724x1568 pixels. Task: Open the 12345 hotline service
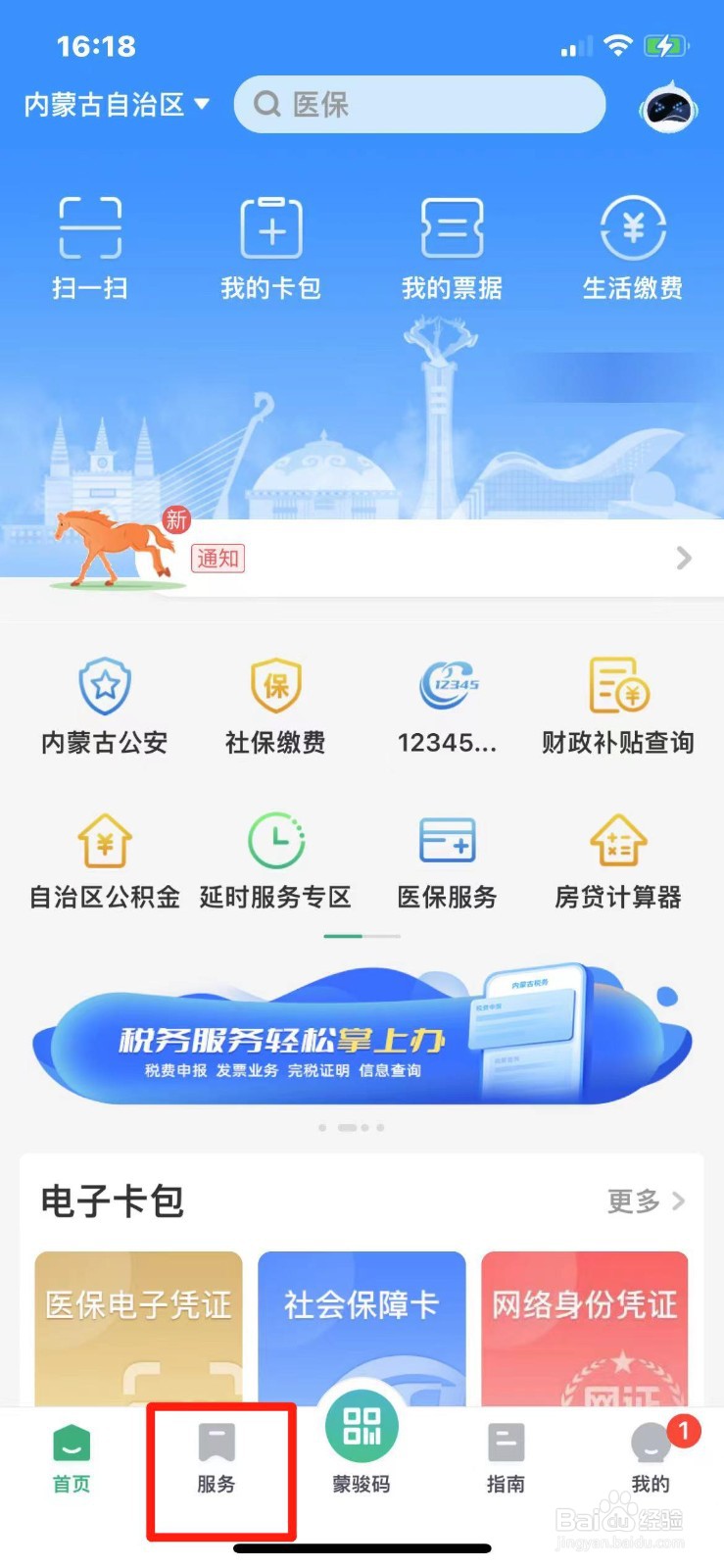coord(447,706)
